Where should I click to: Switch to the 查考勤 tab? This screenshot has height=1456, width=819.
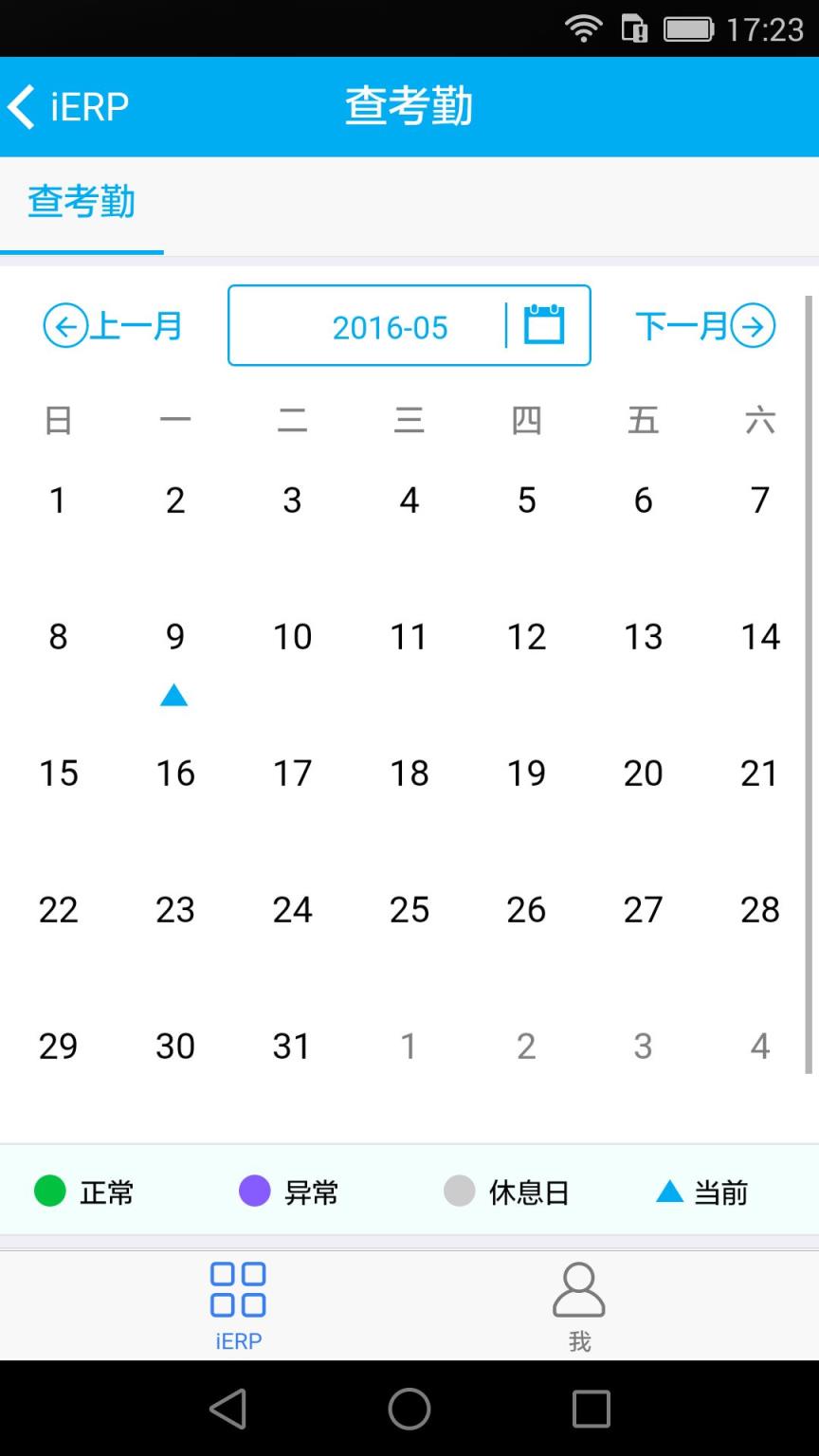82,202
